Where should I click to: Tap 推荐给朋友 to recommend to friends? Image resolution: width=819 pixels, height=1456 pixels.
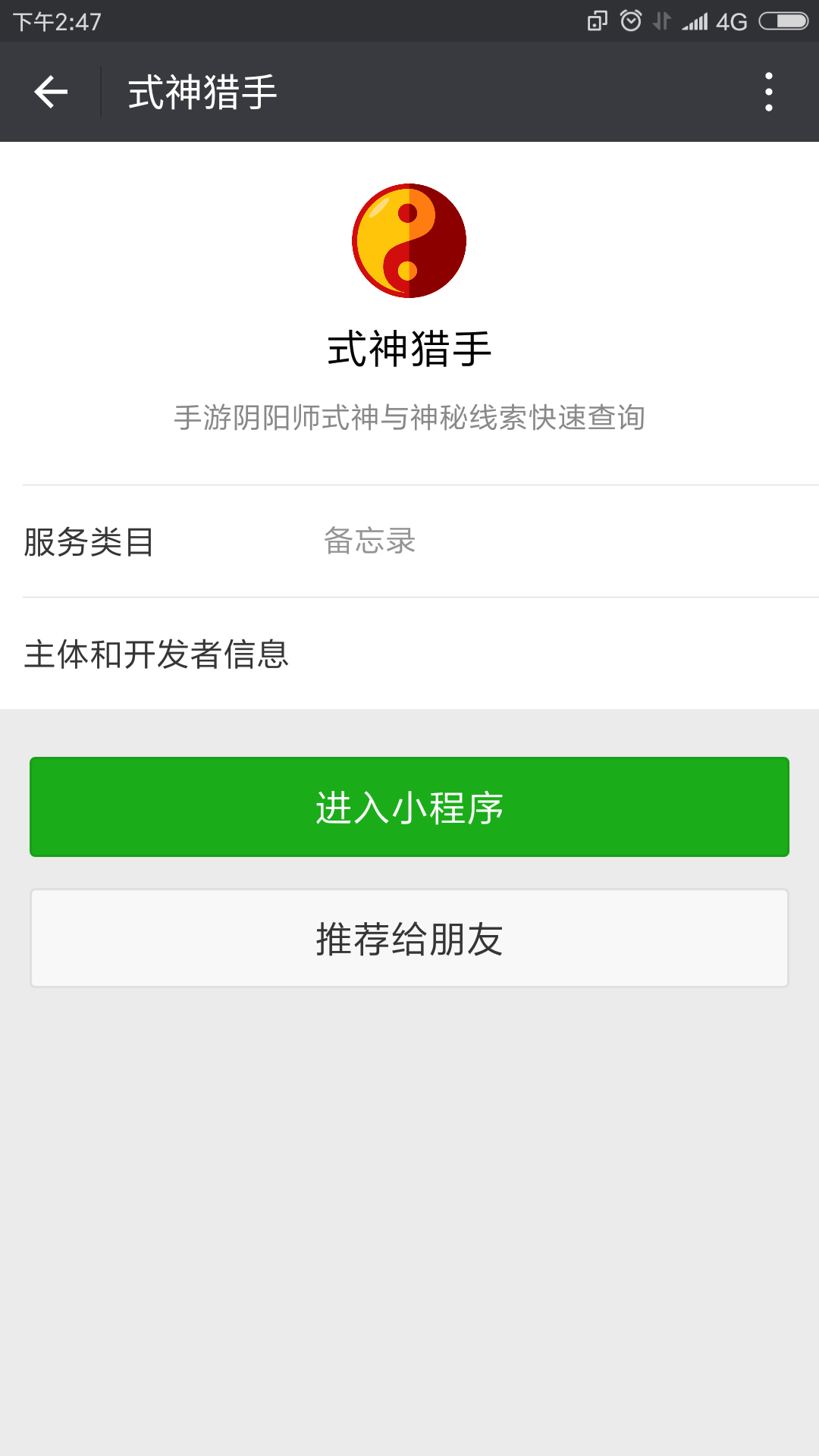click(x=409, y=939)
